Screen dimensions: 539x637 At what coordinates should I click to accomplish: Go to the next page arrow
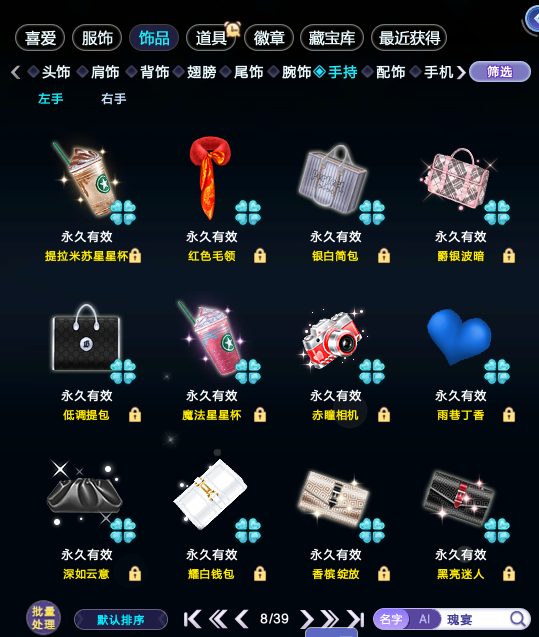(307, 619)
